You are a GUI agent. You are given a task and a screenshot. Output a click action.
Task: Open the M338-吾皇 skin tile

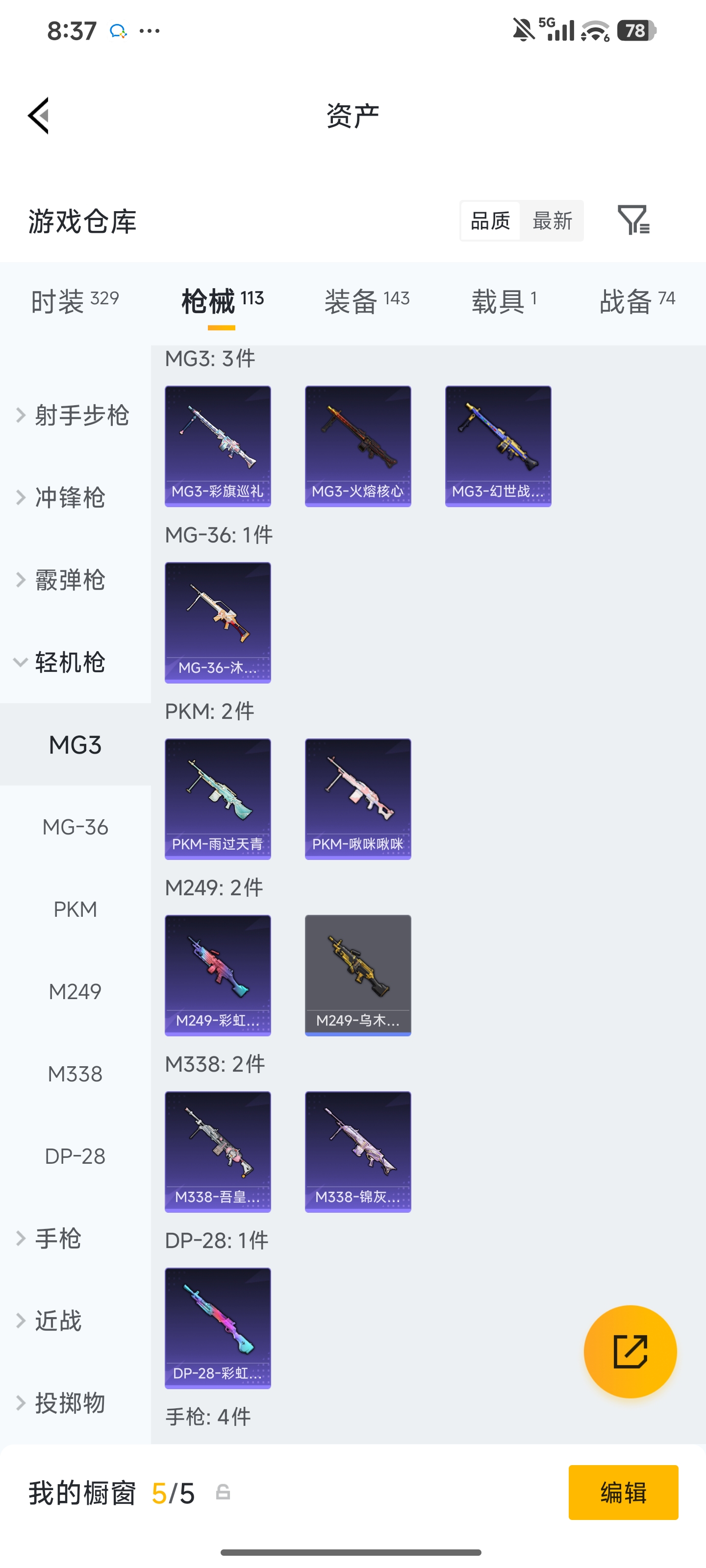pyautogui.click(x=218, y=1152)
